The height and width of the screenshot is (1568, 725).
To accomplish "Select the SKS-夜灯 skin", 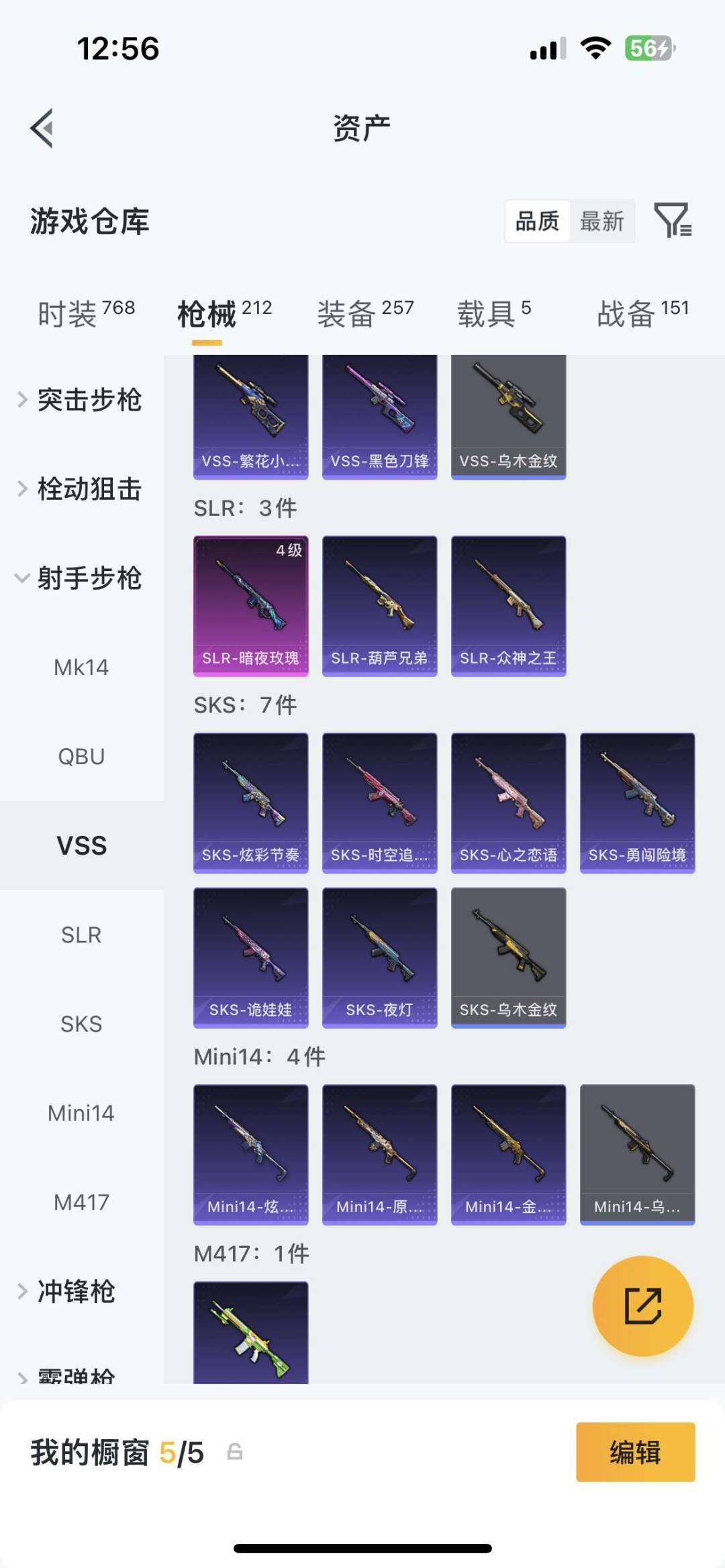I will click(x=379, y=958).
